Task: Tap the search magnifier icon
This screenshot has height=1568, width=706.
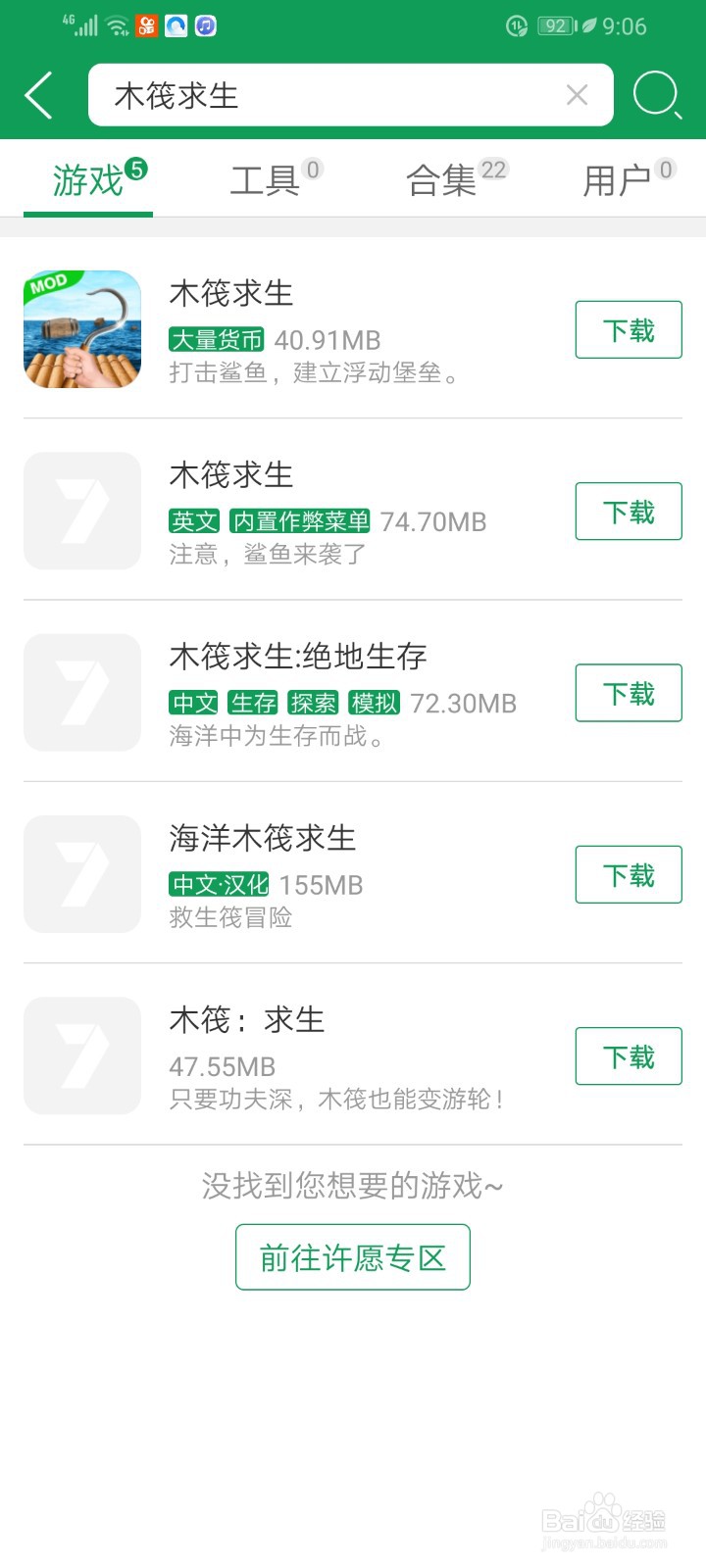Action: click(x=655, y=94)
